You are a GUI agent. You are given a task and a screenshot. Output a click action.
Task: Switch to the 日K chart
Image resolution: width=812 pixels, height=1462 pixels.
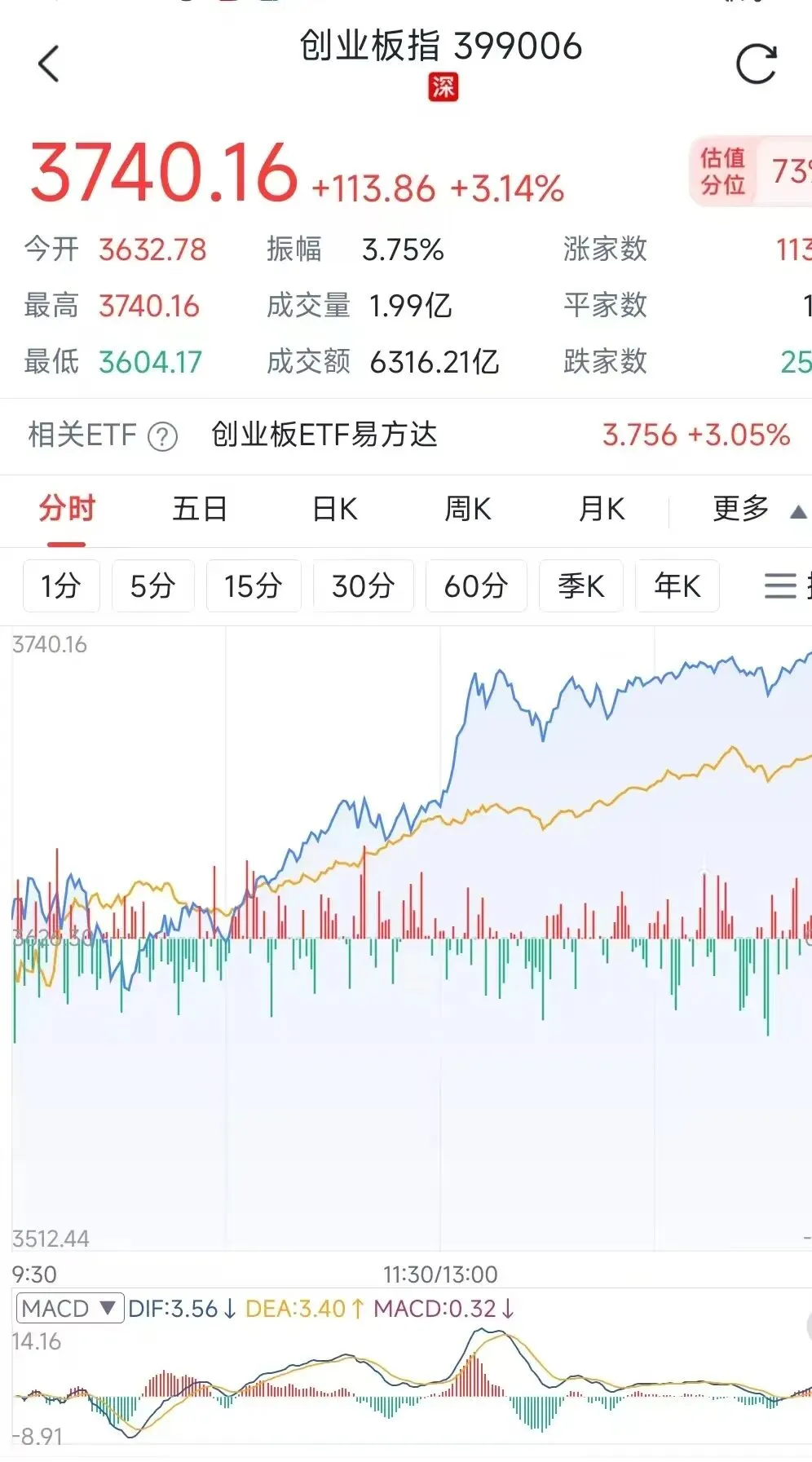pos(335,509)
